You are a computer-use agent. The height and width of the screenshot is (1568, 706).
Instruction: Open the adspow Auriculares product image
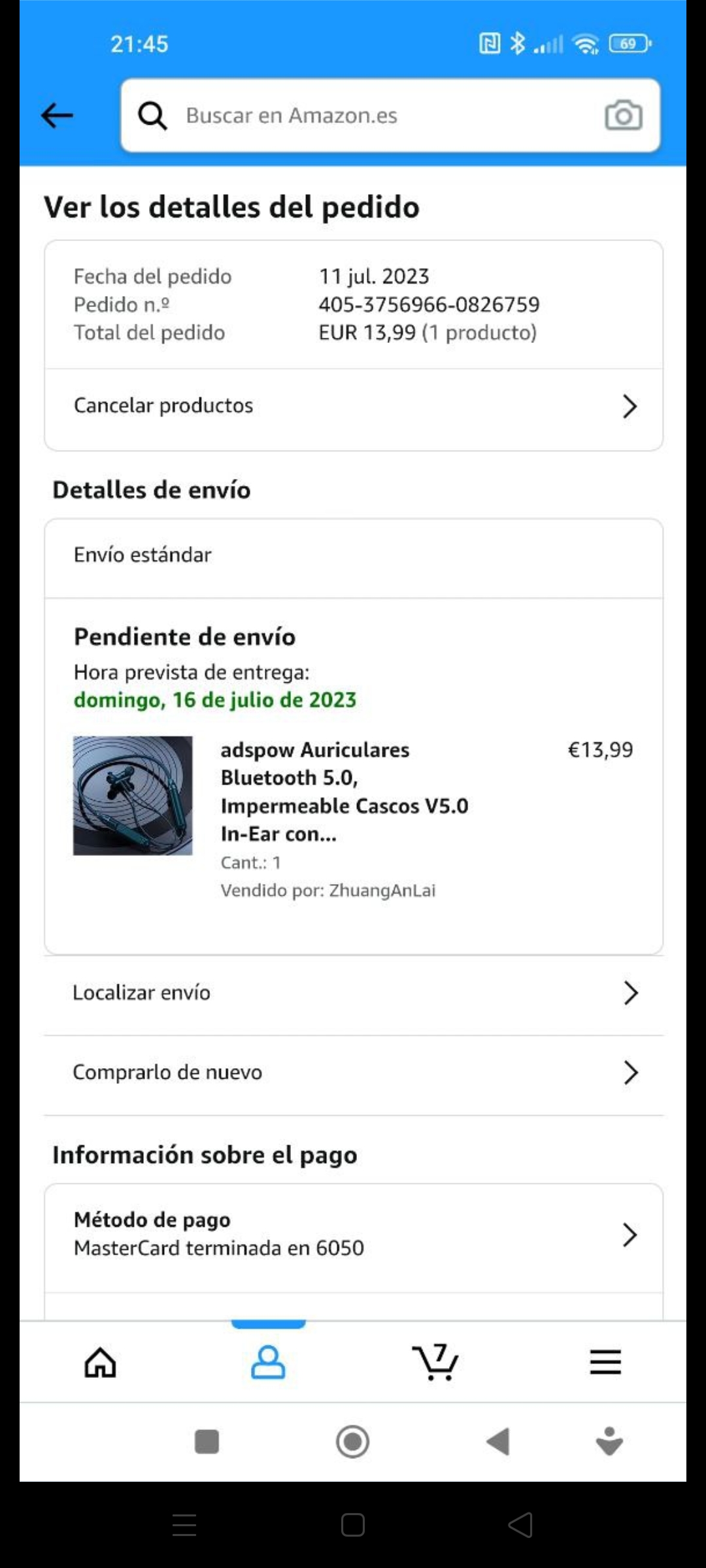tap(133, 795)
